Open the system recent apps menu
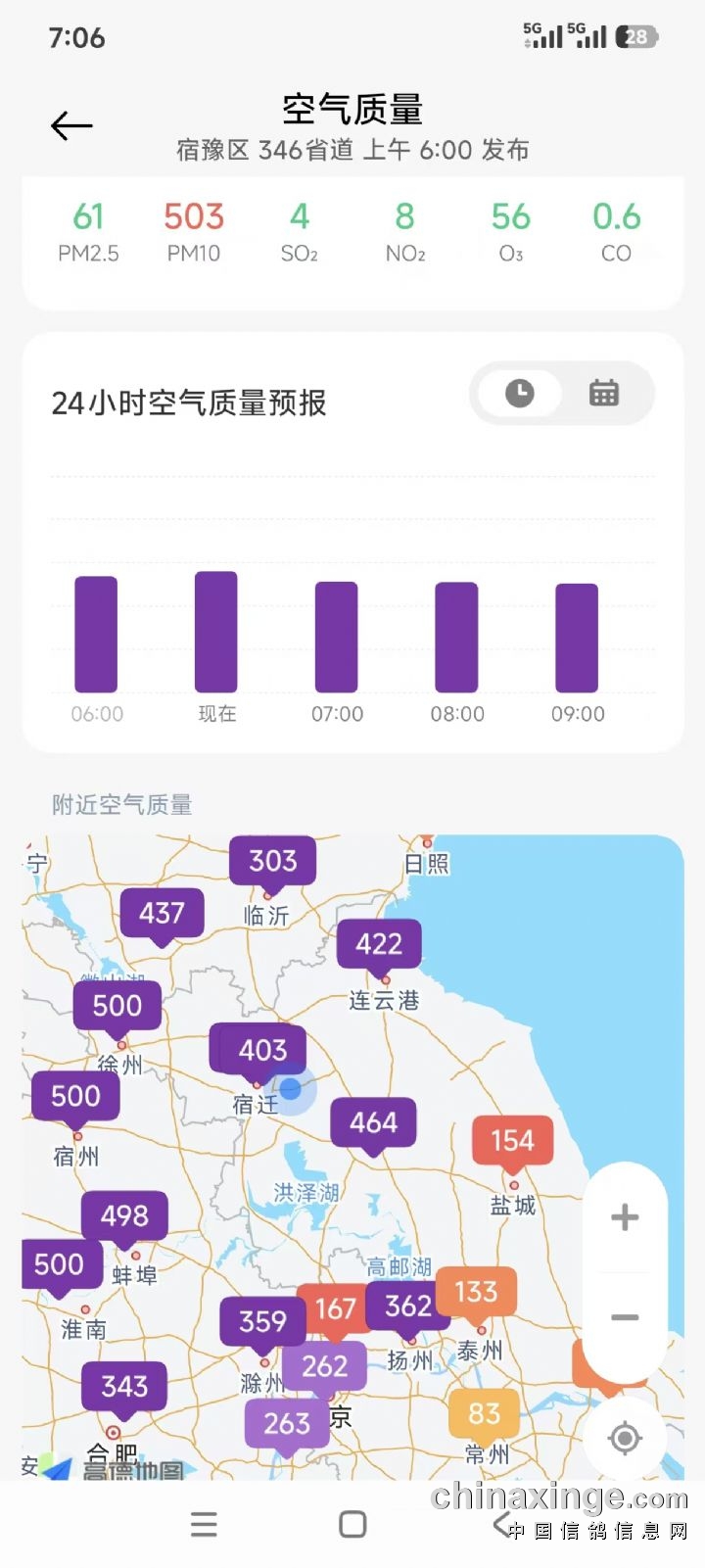Screen dimensions: 705x1568 click(204, 1524)
